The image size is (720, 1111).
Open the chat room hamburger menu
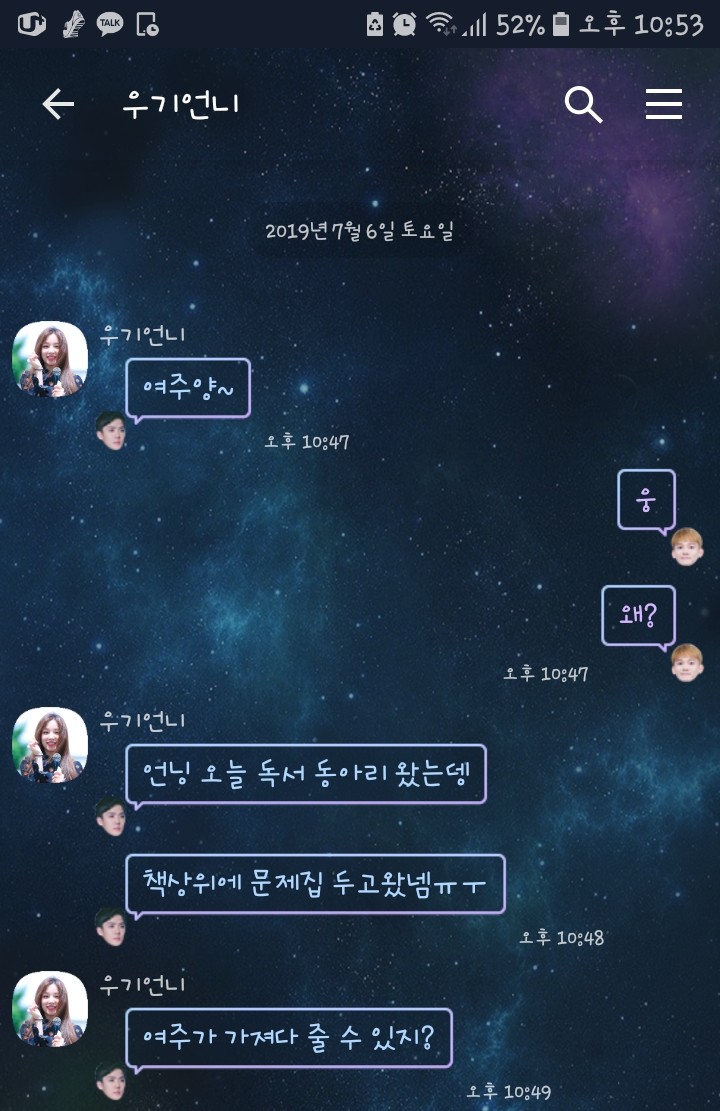[663, 104]
